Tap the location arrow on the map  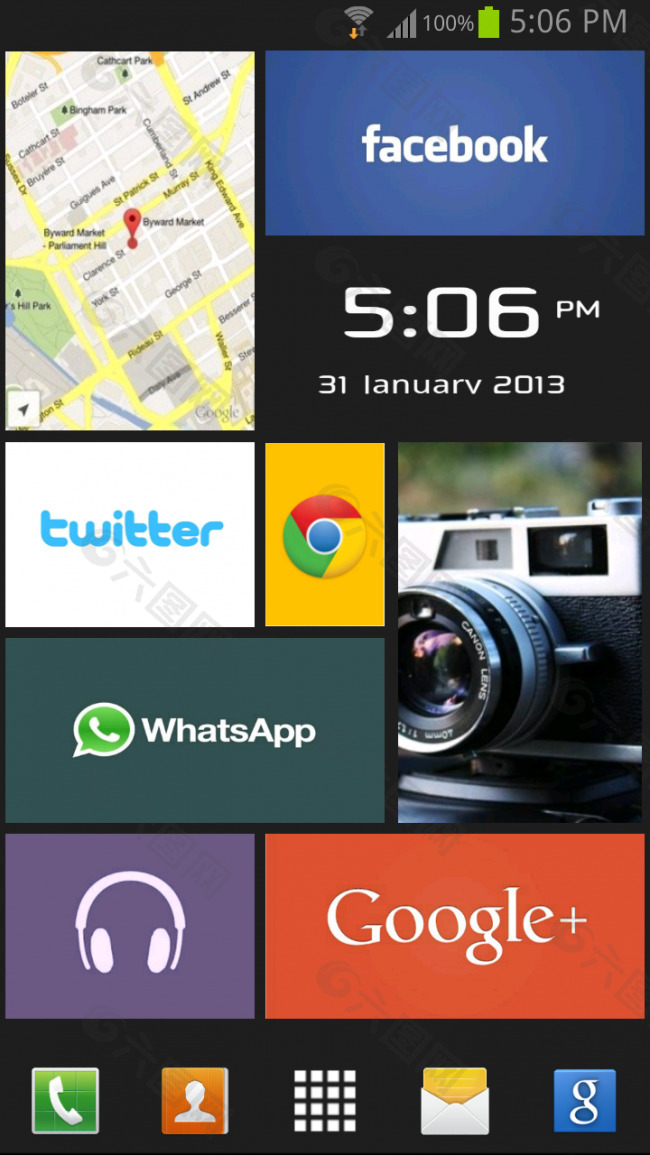[23, 408]
